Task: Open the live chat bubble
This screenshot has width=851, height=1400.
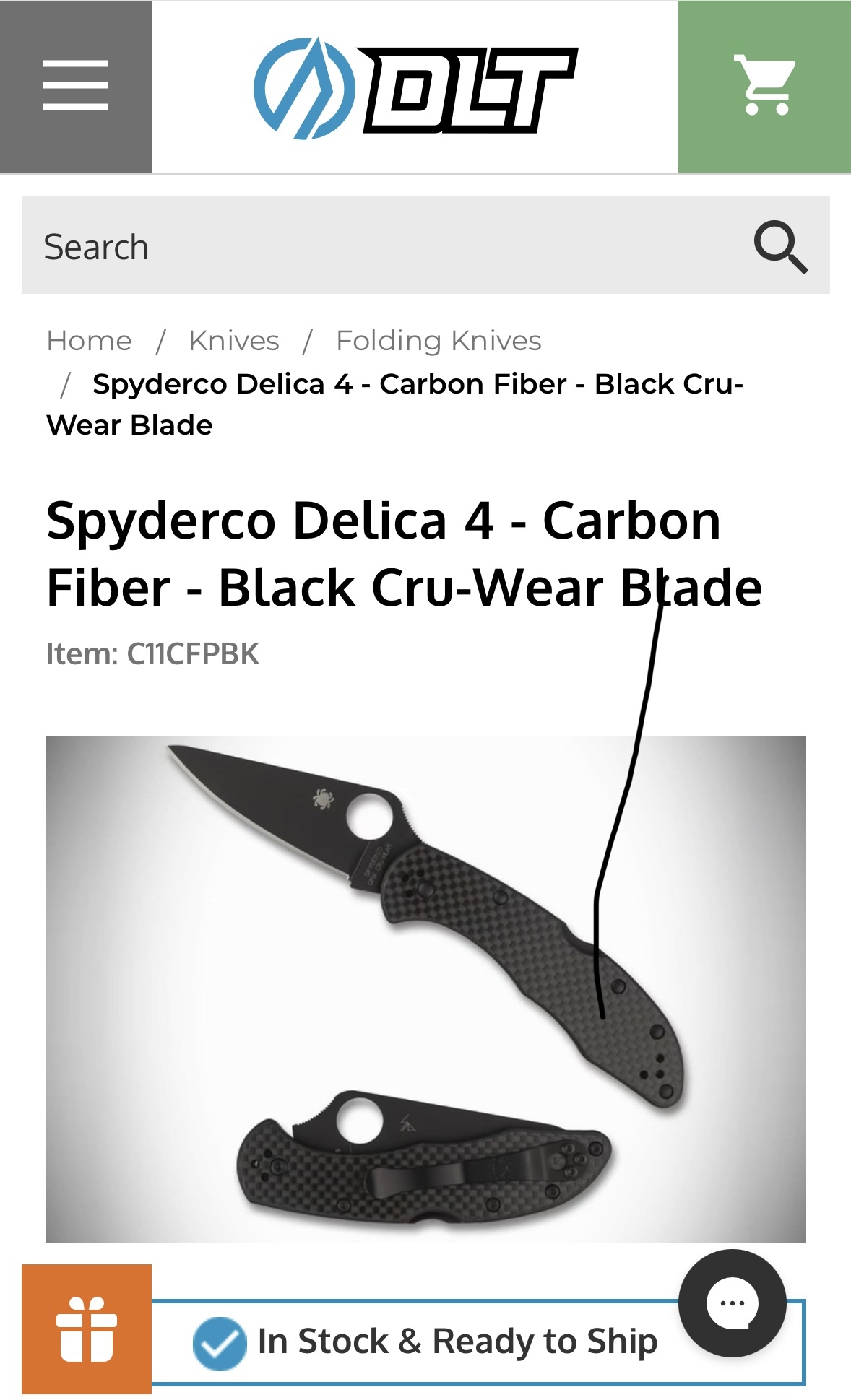Action: 732,1303
